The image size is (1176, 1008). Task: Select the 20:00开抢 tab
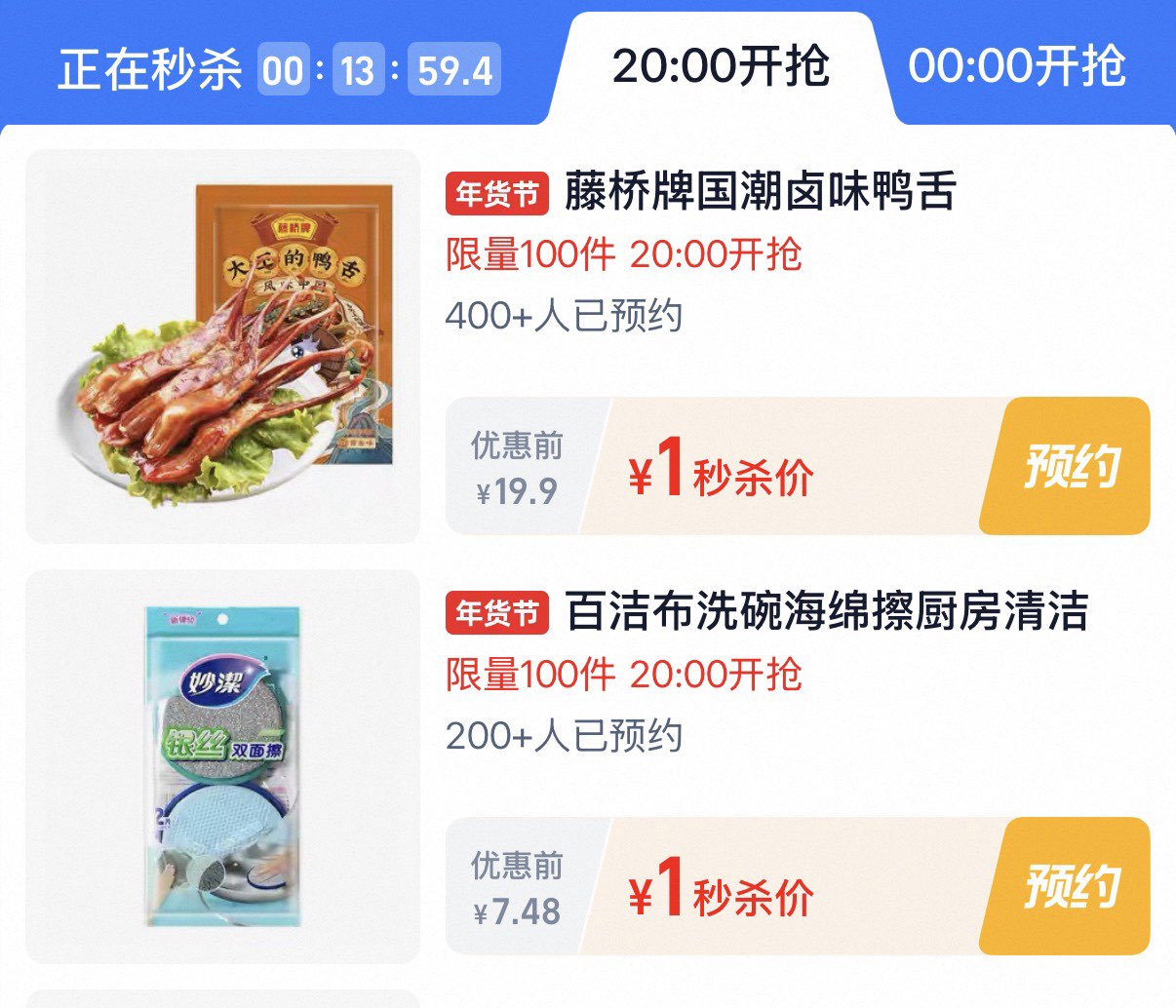(x=721, y=67)
